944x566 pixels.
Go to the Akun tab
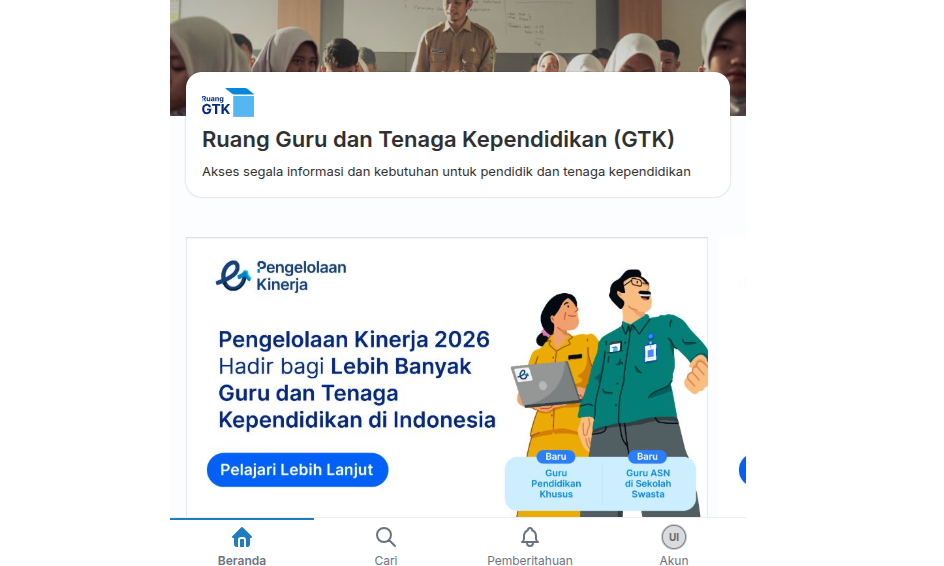[x=674, y=545]
